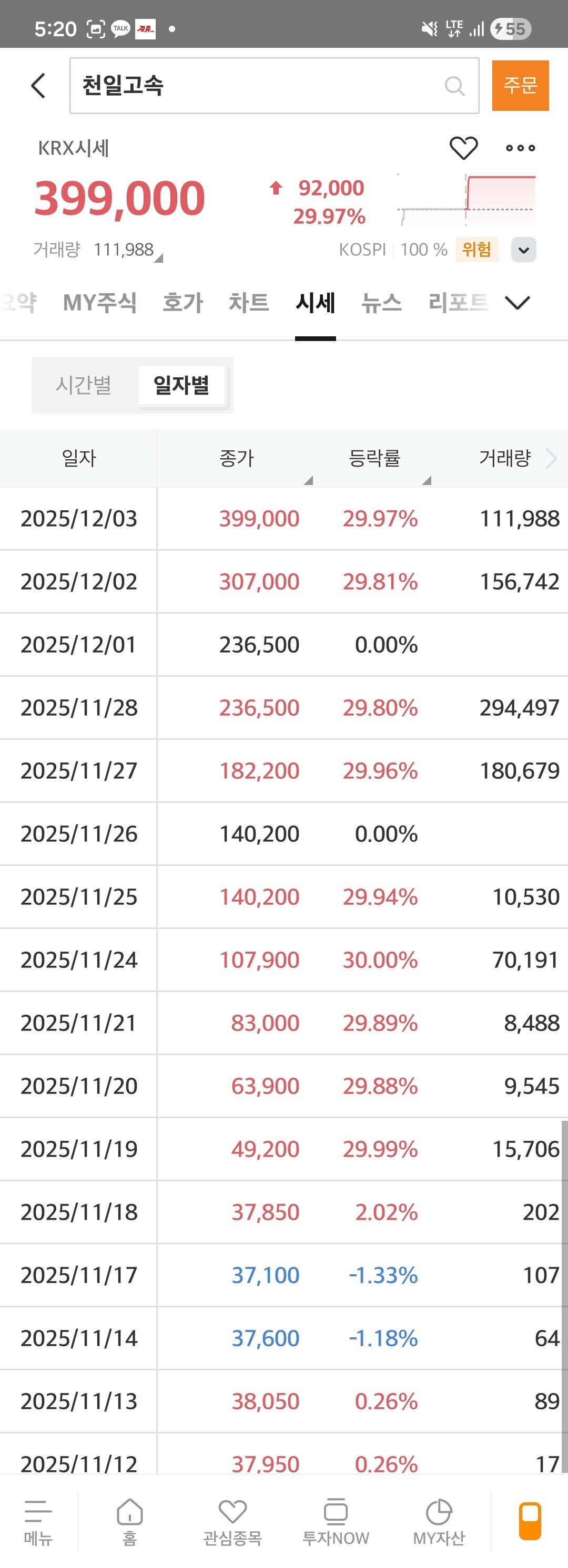Expand the price details dropdown next to 위험
568x1568 pixels.
(523, 250)
